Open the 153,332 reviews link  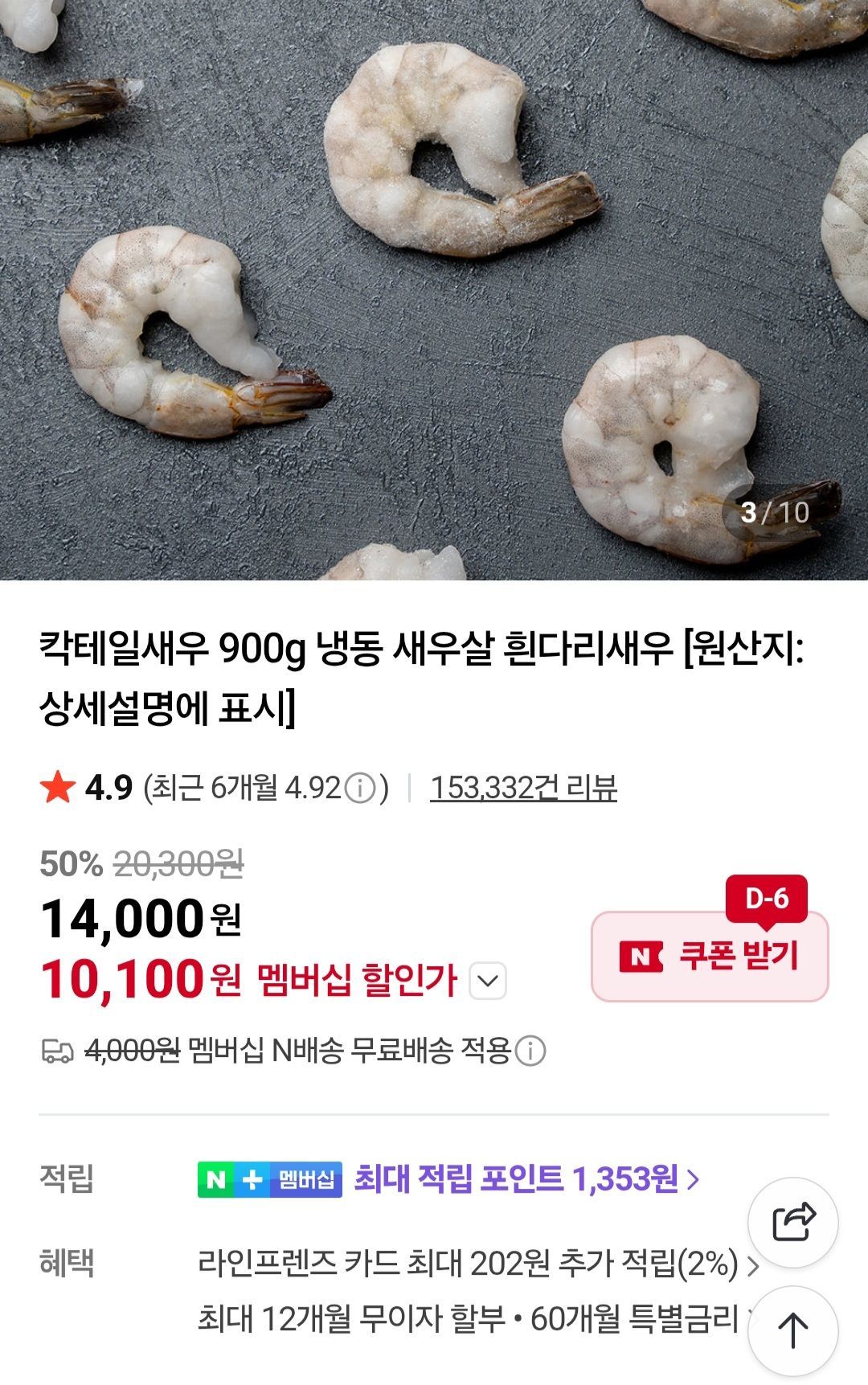[523, 788]
